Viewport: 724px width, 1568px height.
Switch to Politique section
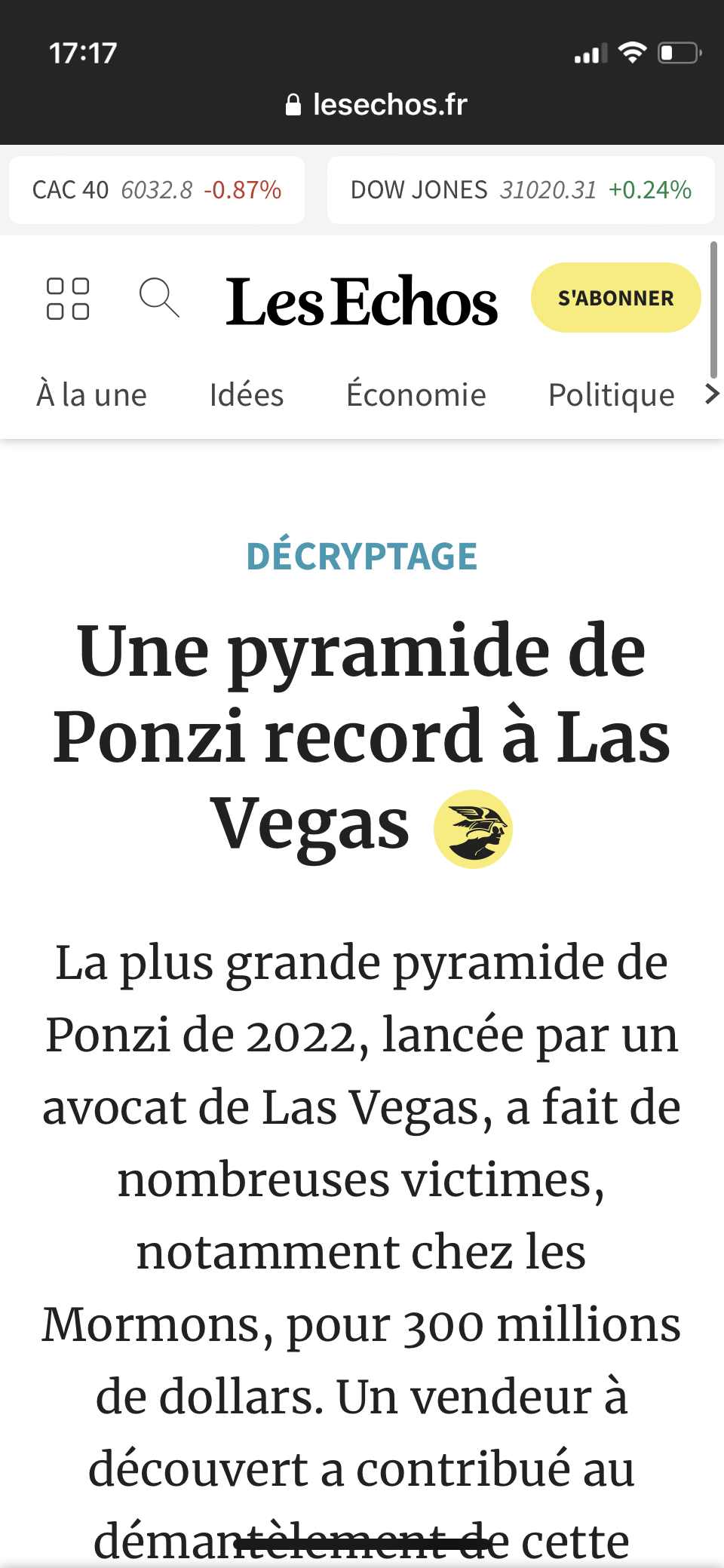pyautogui.click(x=611, y=394)
